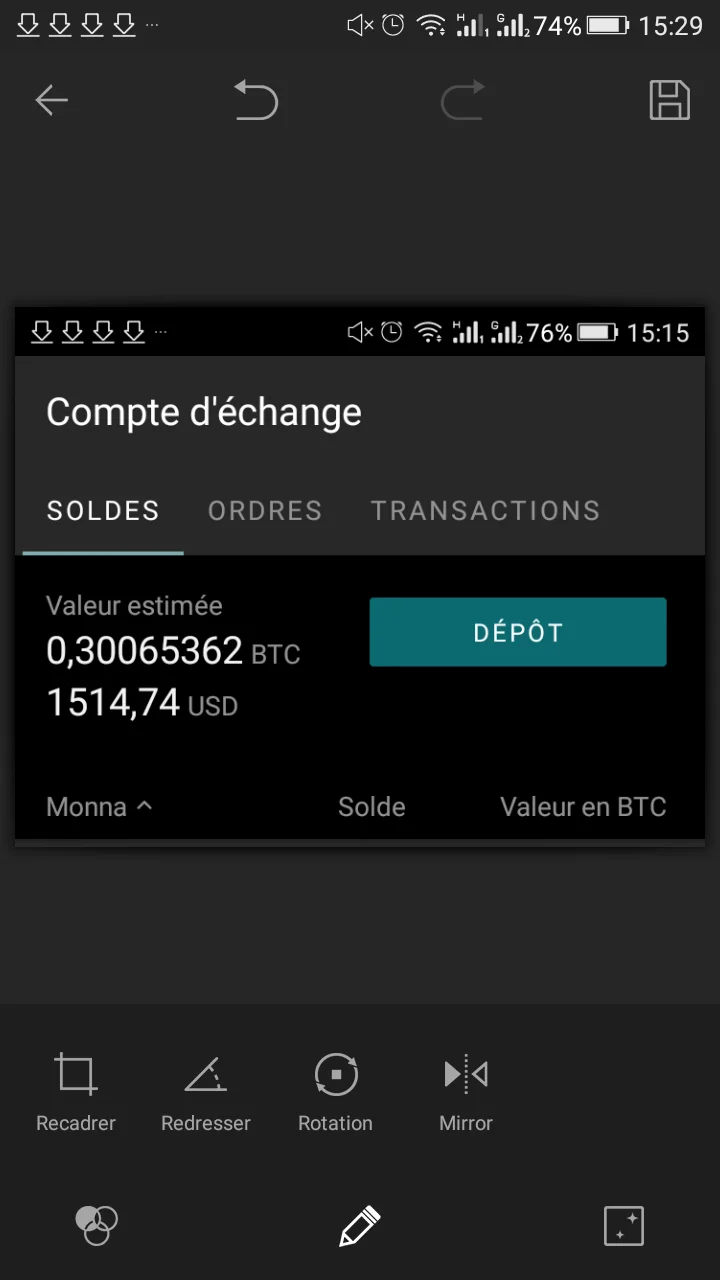
Task: Switch to the color filters tab
Action: (x=97, y=1225)
